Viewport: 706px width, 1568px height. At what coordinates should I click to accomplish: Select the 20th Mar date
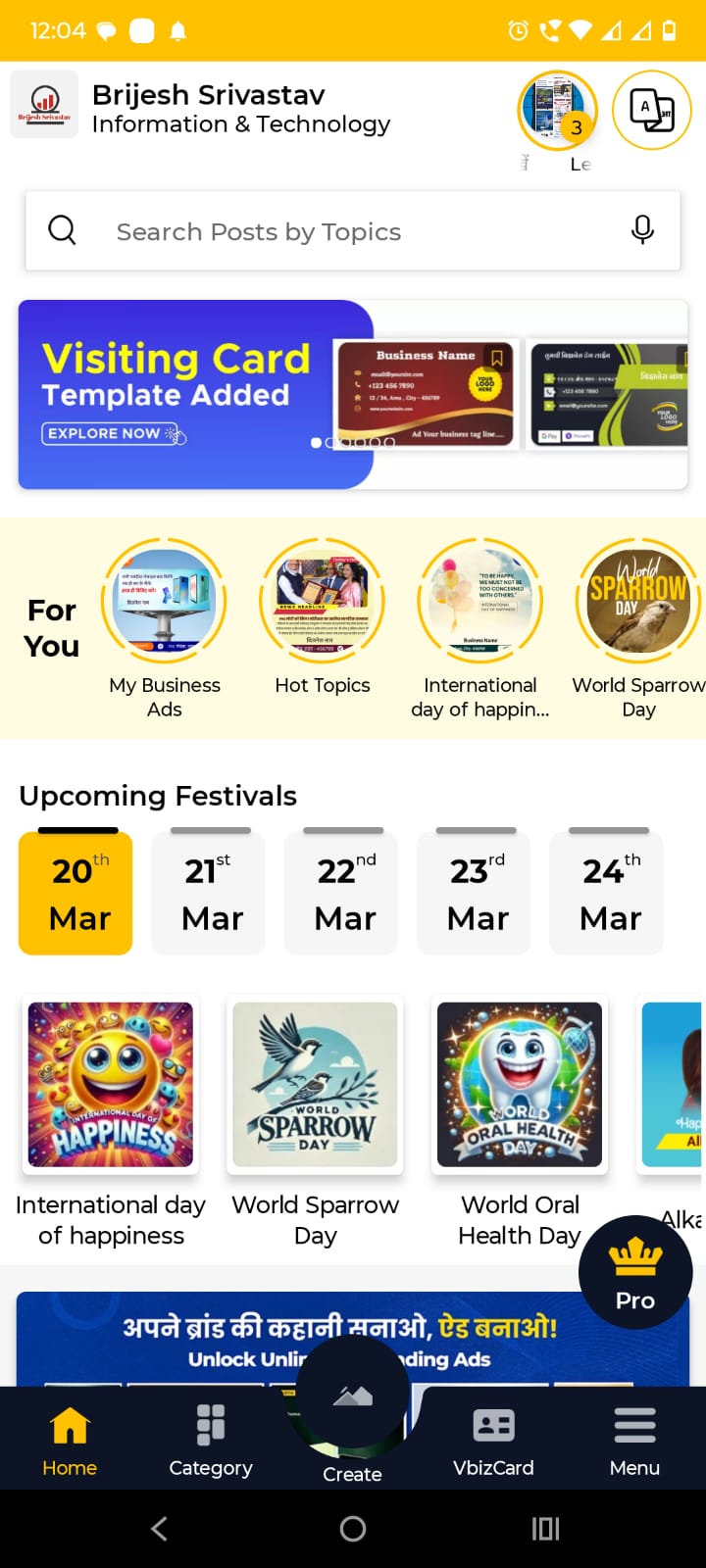tap(76, 893)
